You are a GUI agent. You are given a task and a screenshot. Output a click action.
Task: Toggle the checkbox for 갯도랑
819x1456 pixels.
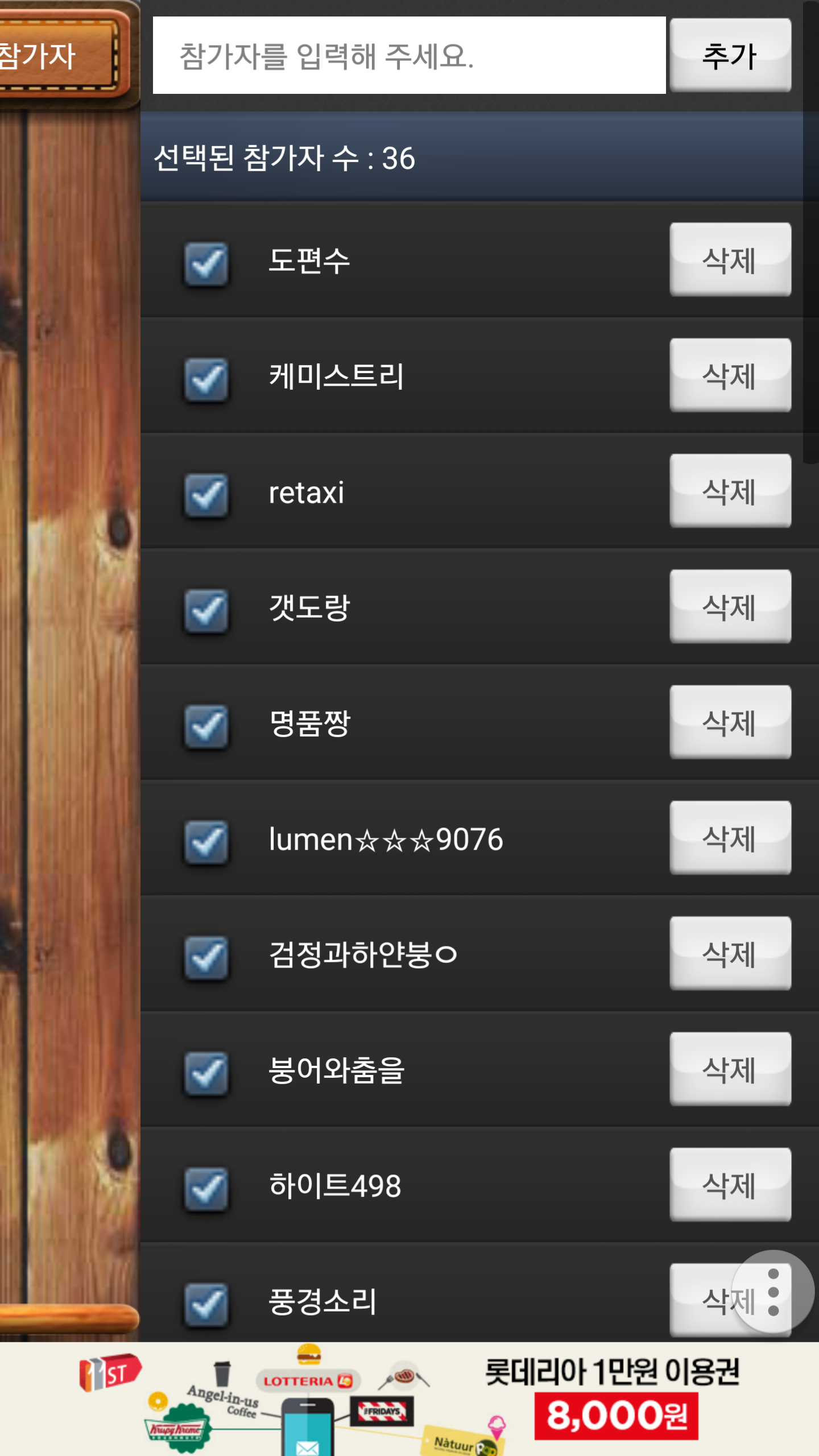click(206, 611)
